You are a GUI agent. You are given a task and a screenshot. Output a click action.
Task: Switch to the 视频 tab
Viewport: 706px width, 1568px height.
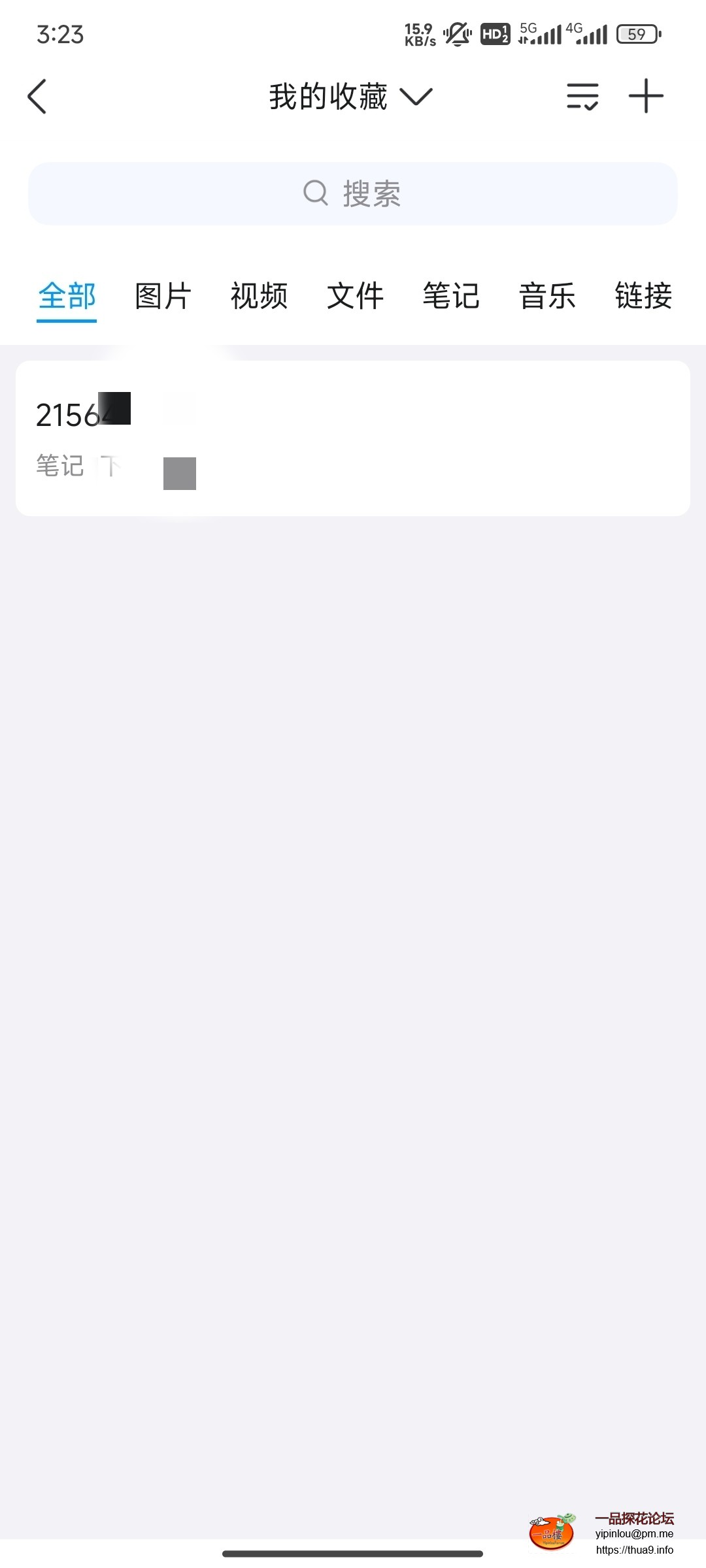[259, 296]
